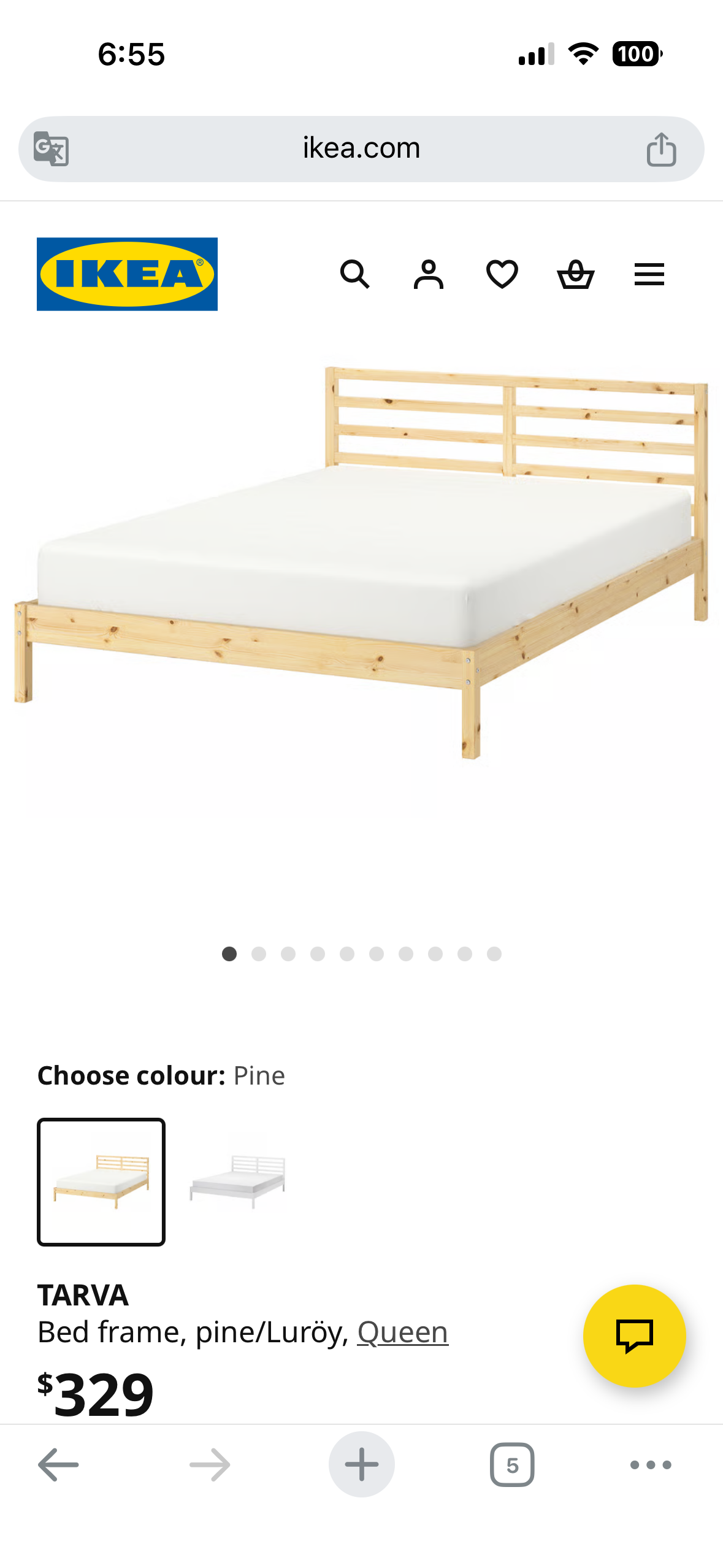The width and height of the screenshot is (723, 1568).
Task: Open a new browser tab
Action: click(361, 1464)
